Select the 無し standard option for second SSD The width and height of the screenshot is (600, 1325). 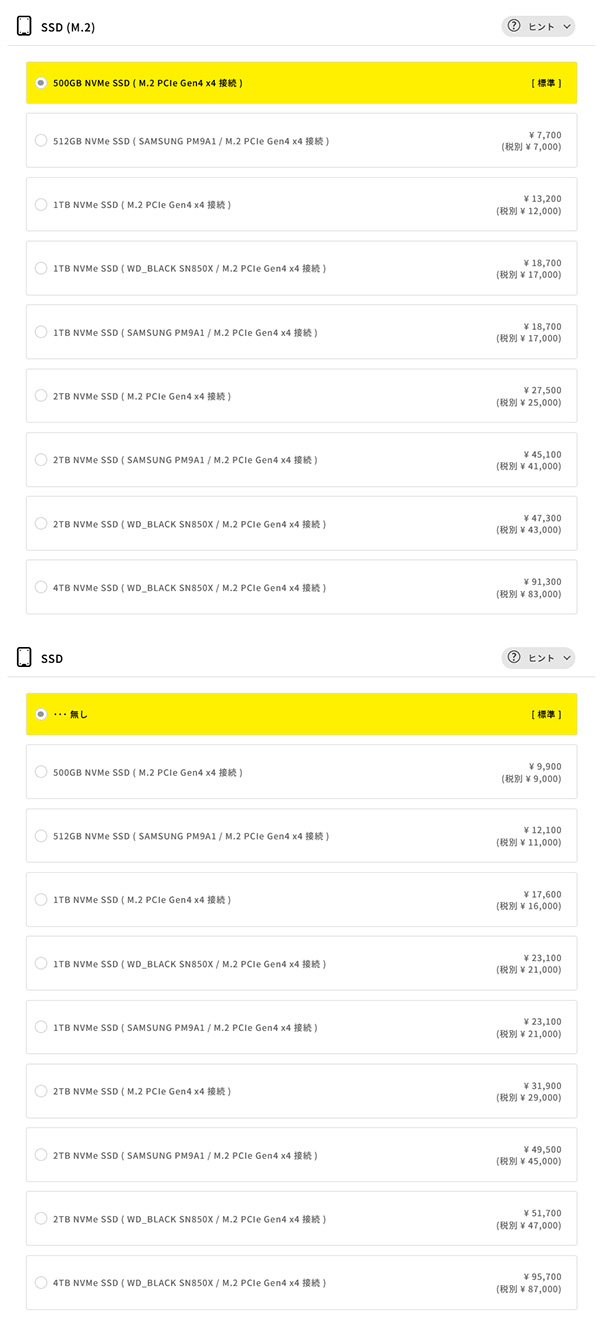click(301, 714)
